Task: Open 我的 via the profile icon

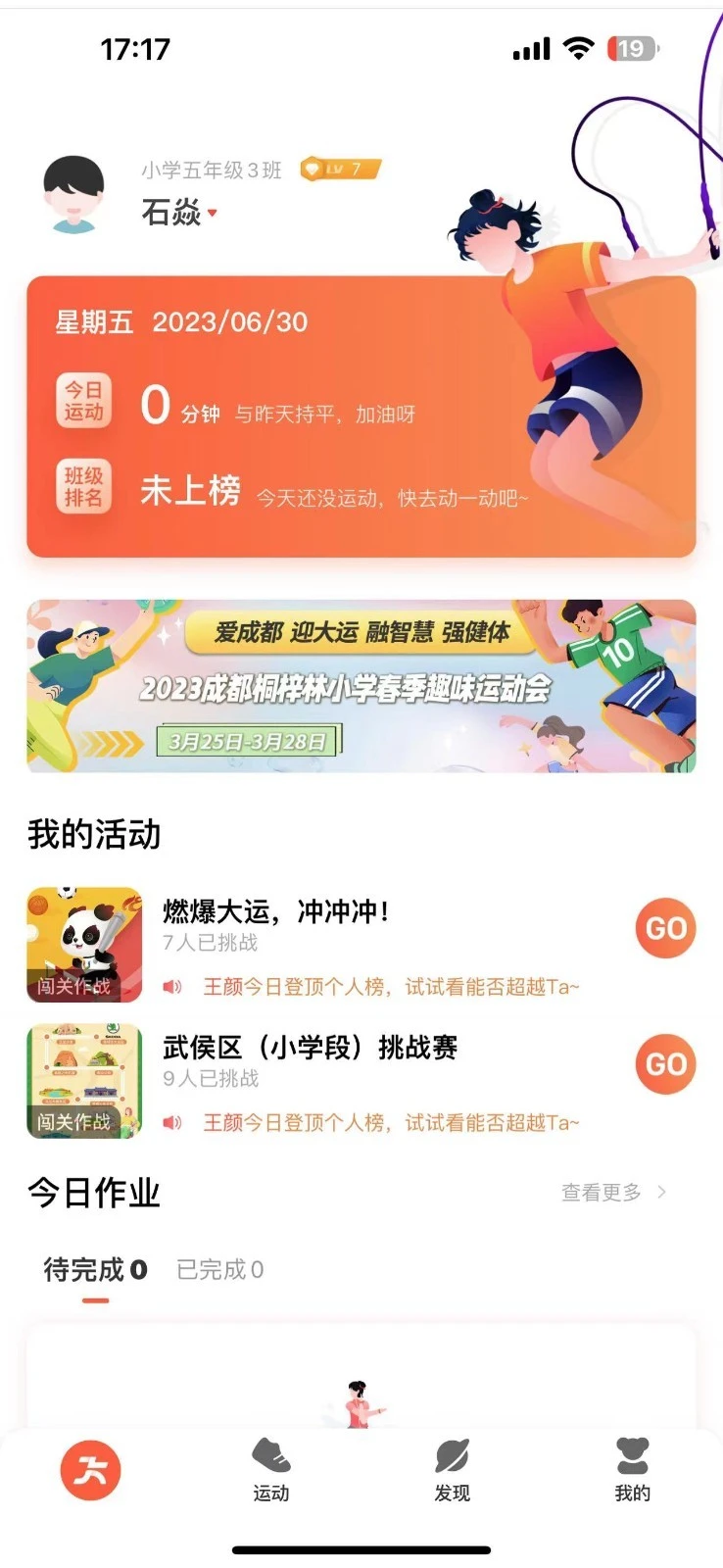Action: pyautogui.click(x=632, y=1461)
